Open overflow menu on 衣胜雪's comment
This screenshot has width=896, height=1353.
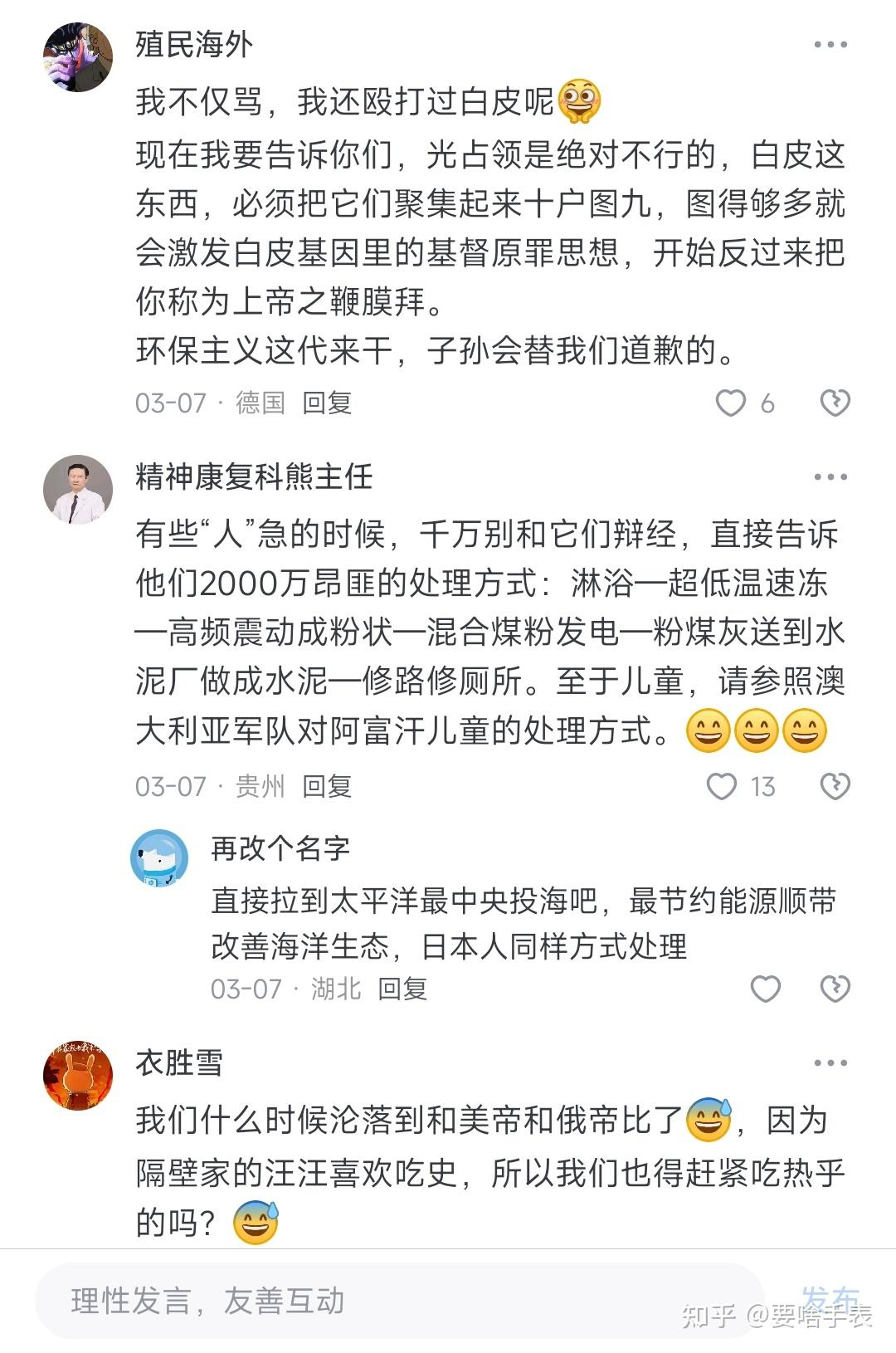click(x=830, y=1063)
